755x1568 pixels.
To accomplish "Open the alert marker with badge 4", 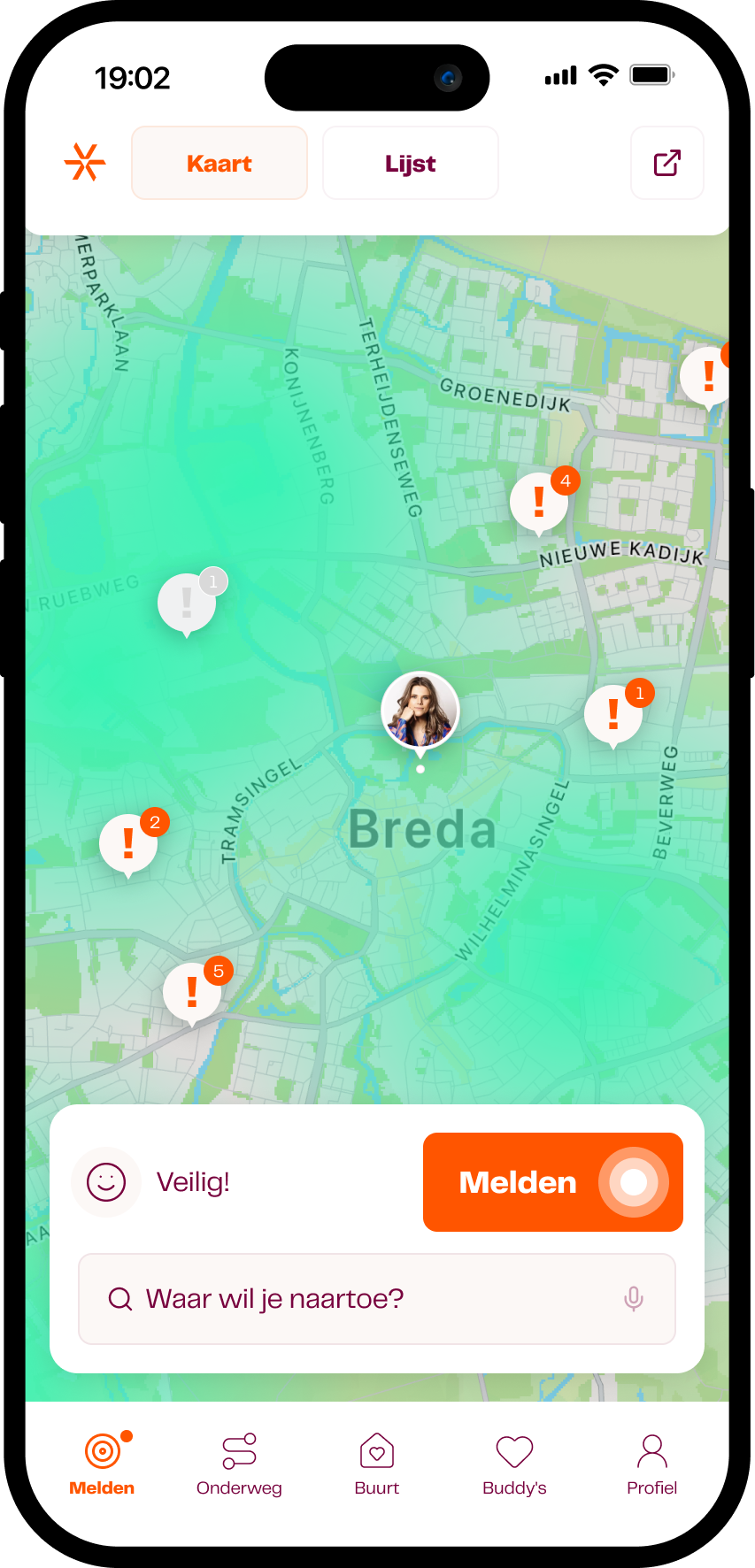I will (539, 502).
